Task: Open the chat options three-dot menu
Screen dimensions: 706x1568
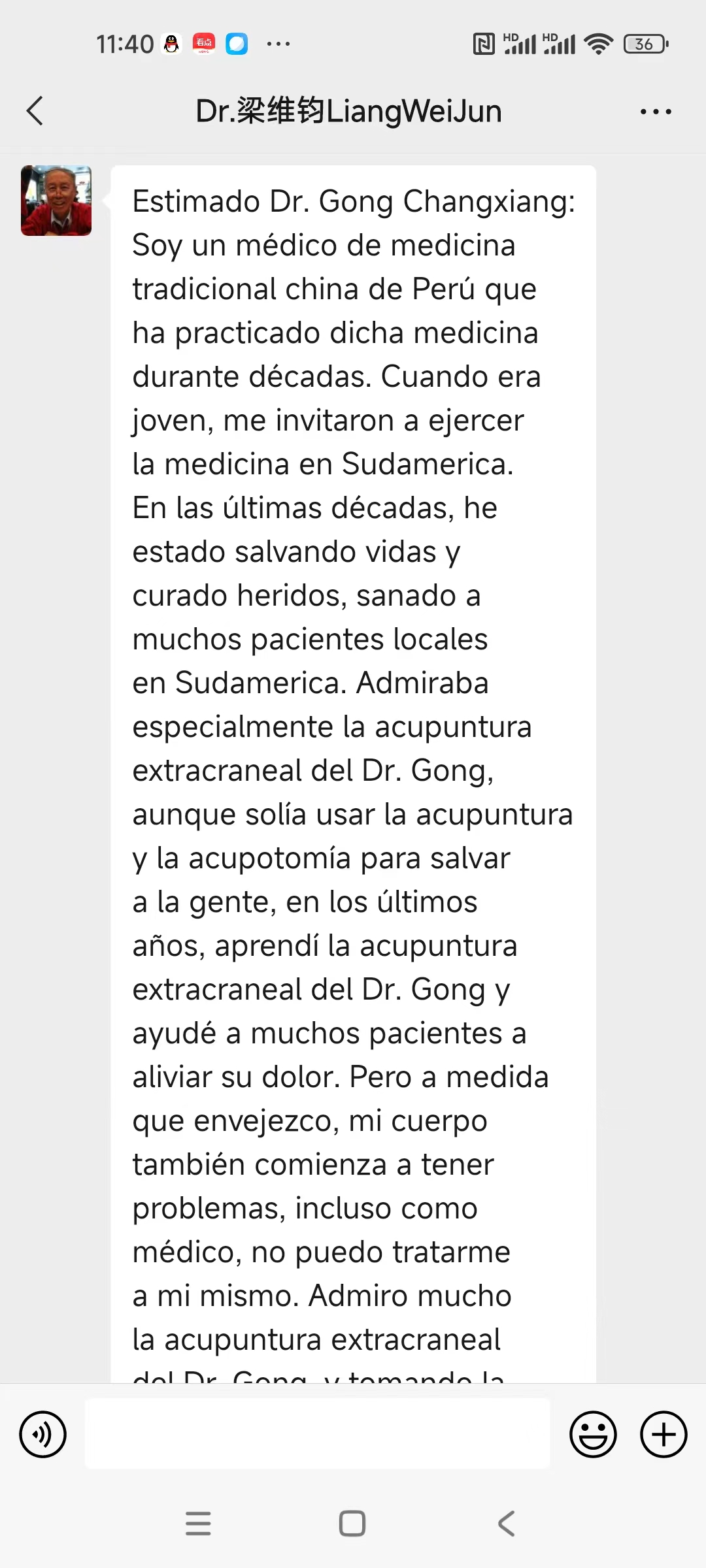Action: coord(656,112)
